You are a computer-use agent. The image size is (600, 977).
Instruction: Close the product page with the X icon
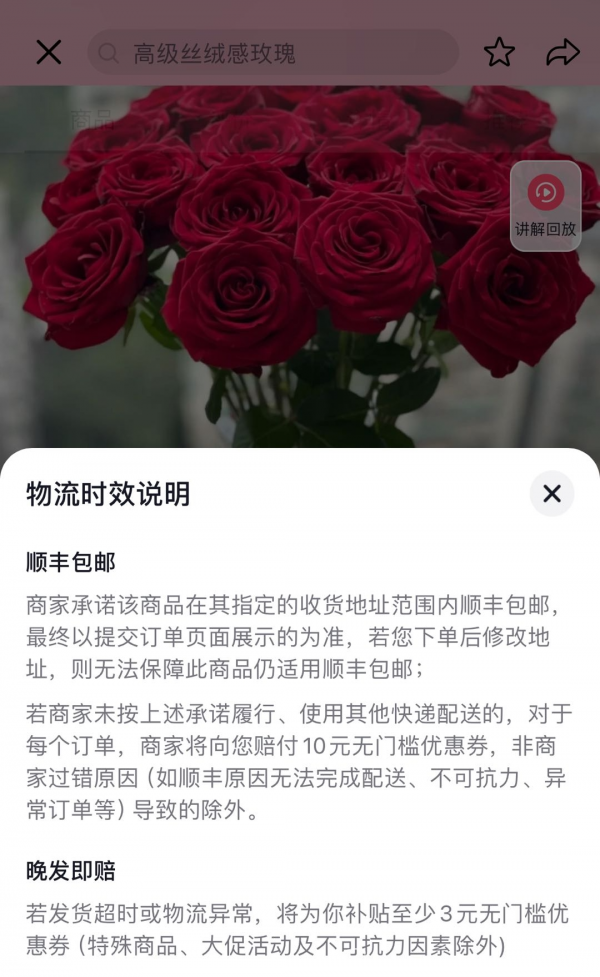pyautogui.click(x=49, y=53)
